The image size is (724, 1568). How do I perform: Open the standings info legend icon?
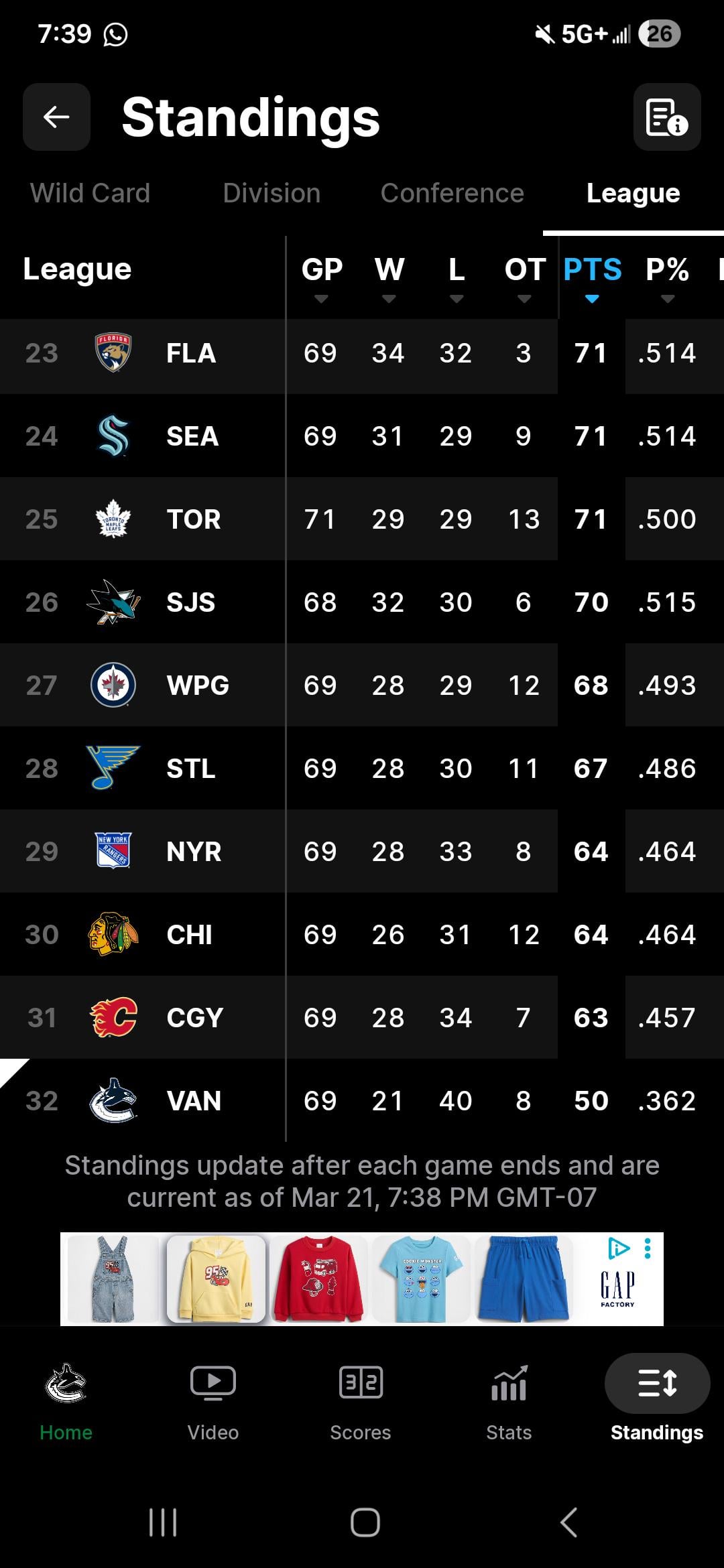[666, 117]
